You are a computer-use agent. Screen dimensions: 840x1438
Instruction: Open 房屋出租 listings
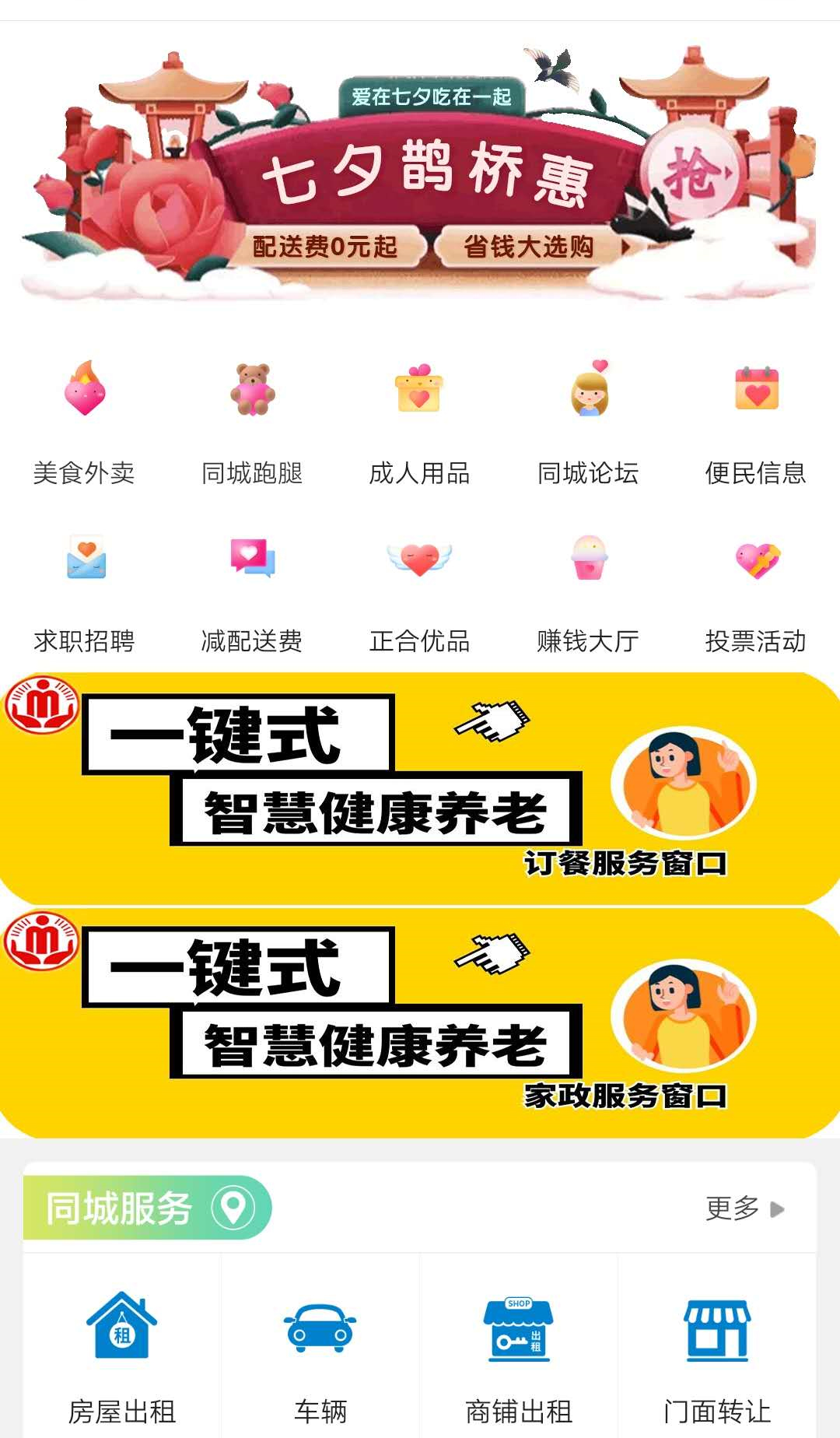[122, 1354]
